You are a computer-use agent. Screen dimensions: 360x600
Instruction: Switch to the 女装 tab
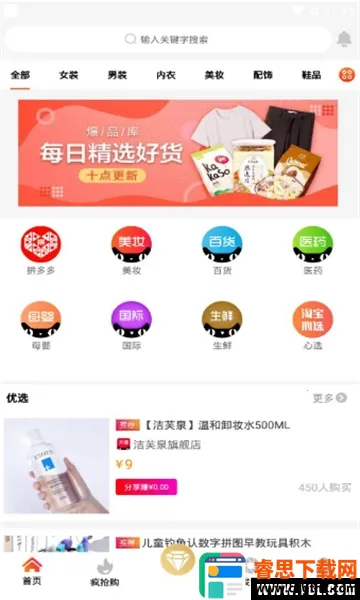(69, 75)
